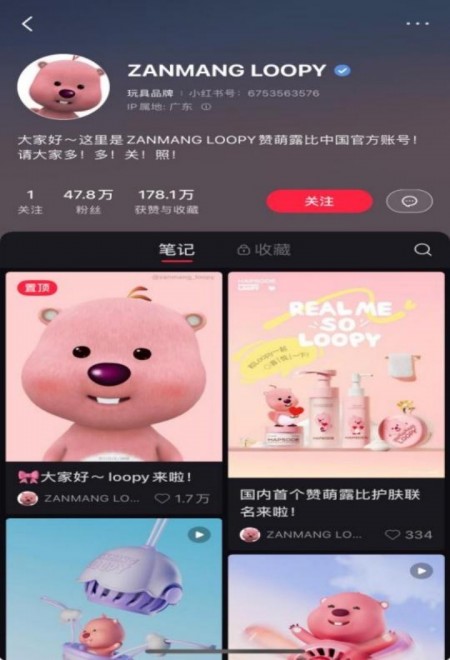Go back using the top-left arrow
Image resolution: width=450 pixels, height=660 pixels.
click(28, 24)
